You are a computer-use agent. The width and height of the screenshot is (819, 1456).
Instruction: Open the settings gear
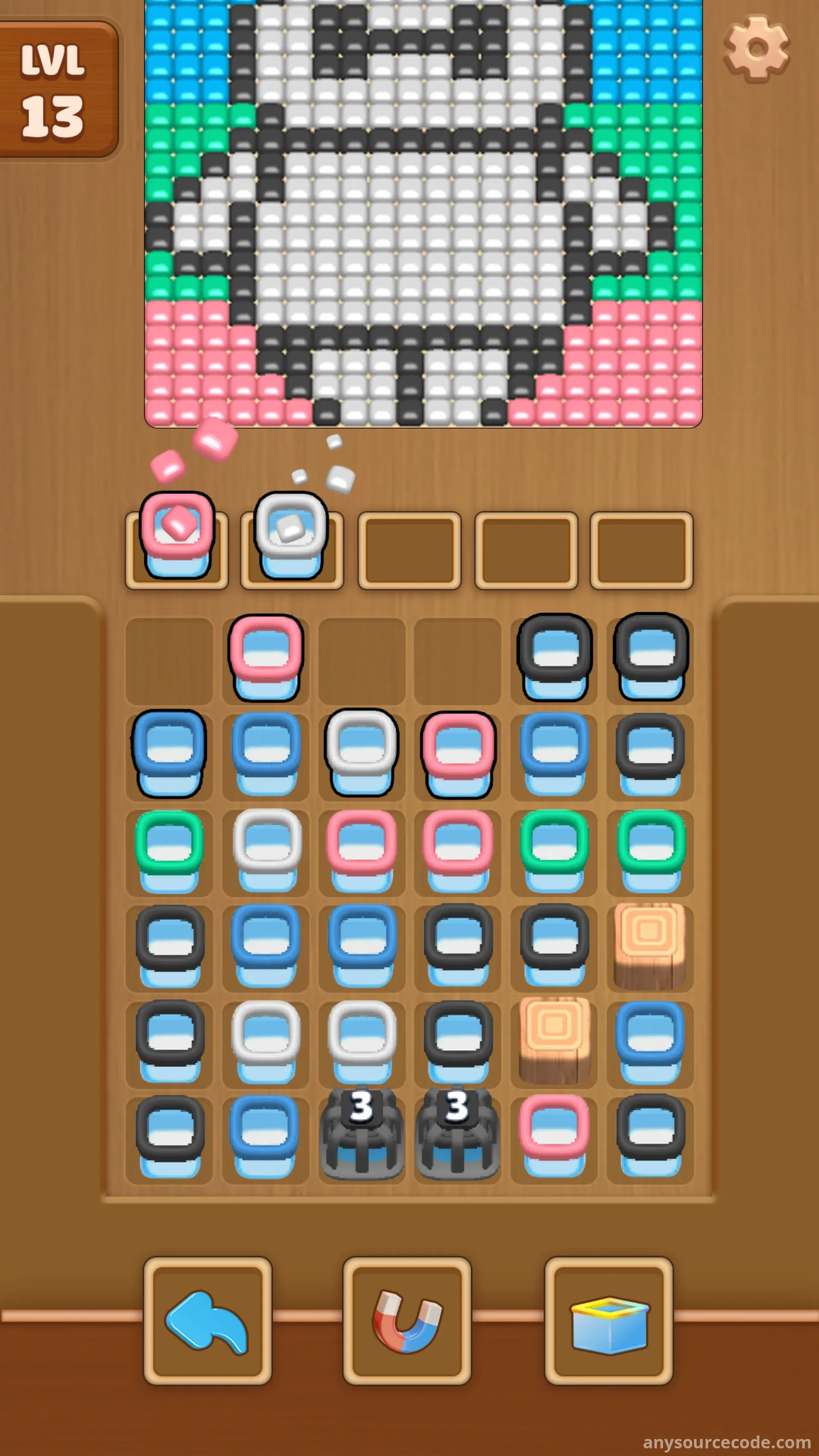click(x=756, y=50)
